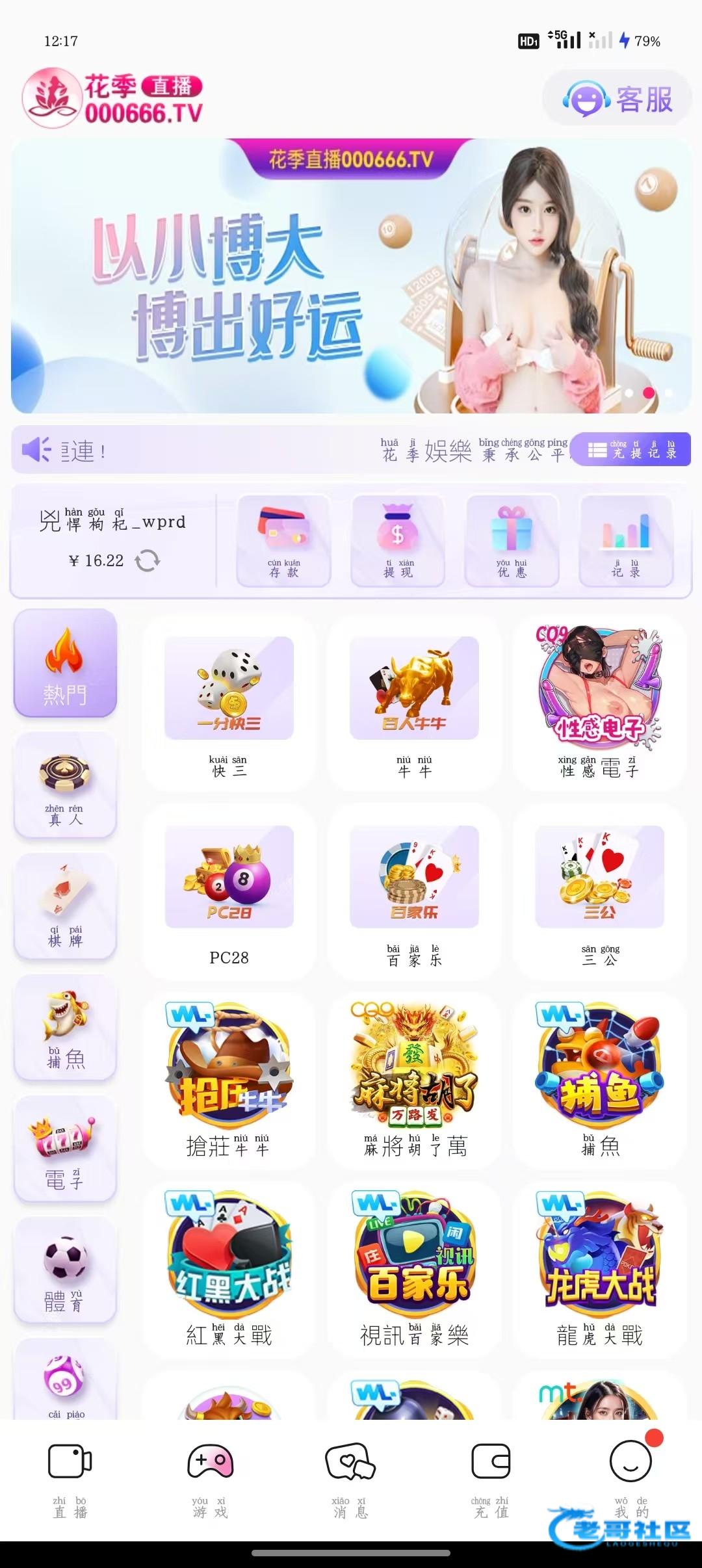
Task: Switch to the 直播 live tab
Action: 70,1477
